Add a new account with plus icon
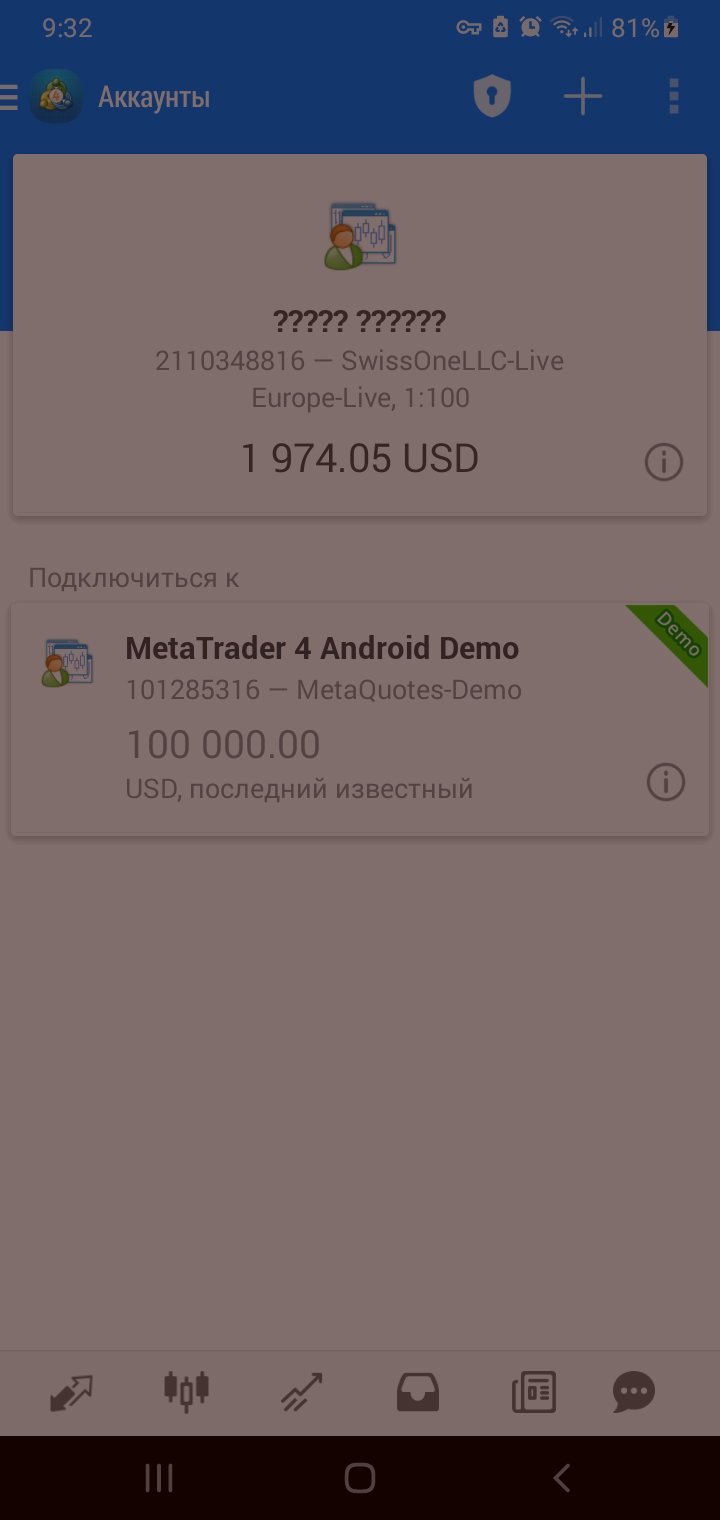This screenshot has height=1520, width=720. tap(583, 97)
